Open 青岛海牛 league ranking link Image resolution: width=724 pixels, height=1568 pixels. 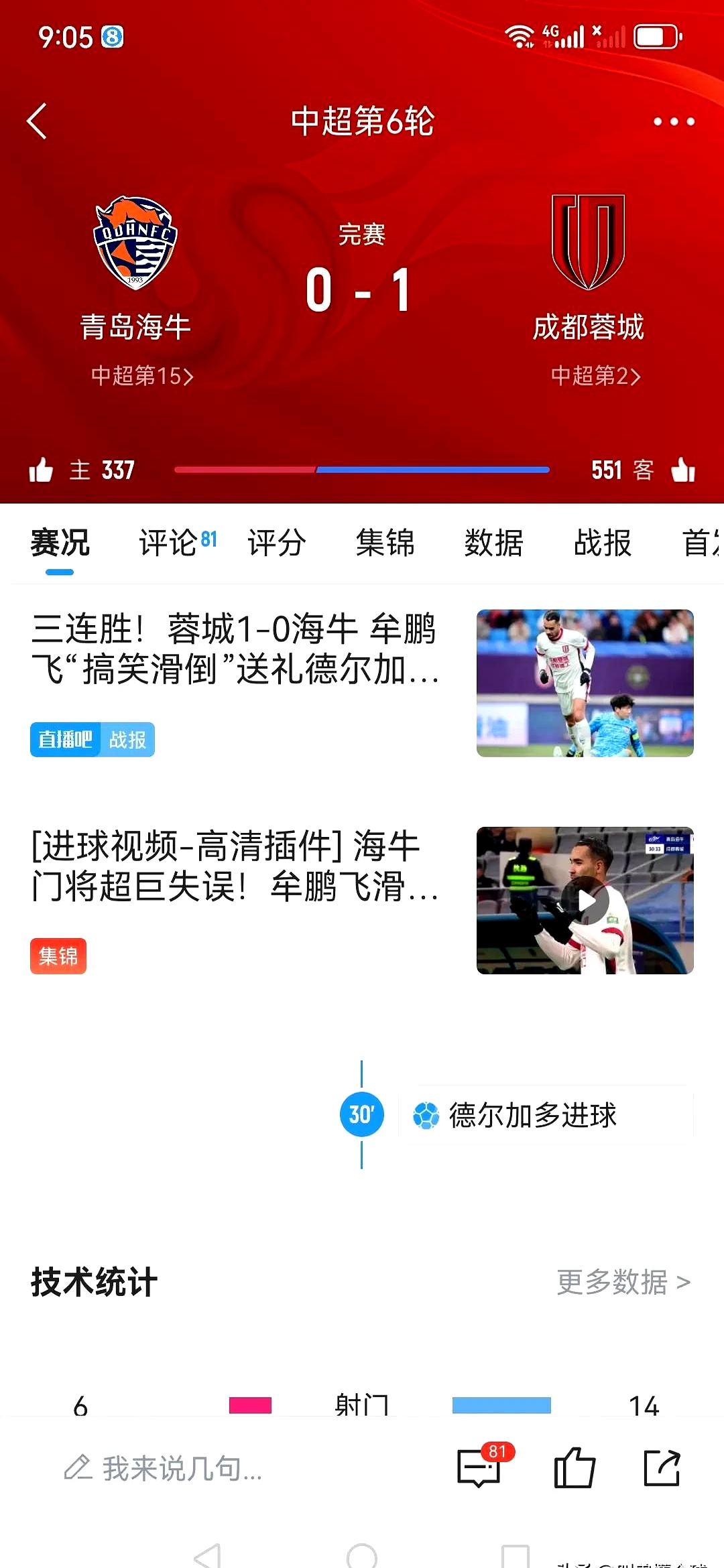point(142,376)
